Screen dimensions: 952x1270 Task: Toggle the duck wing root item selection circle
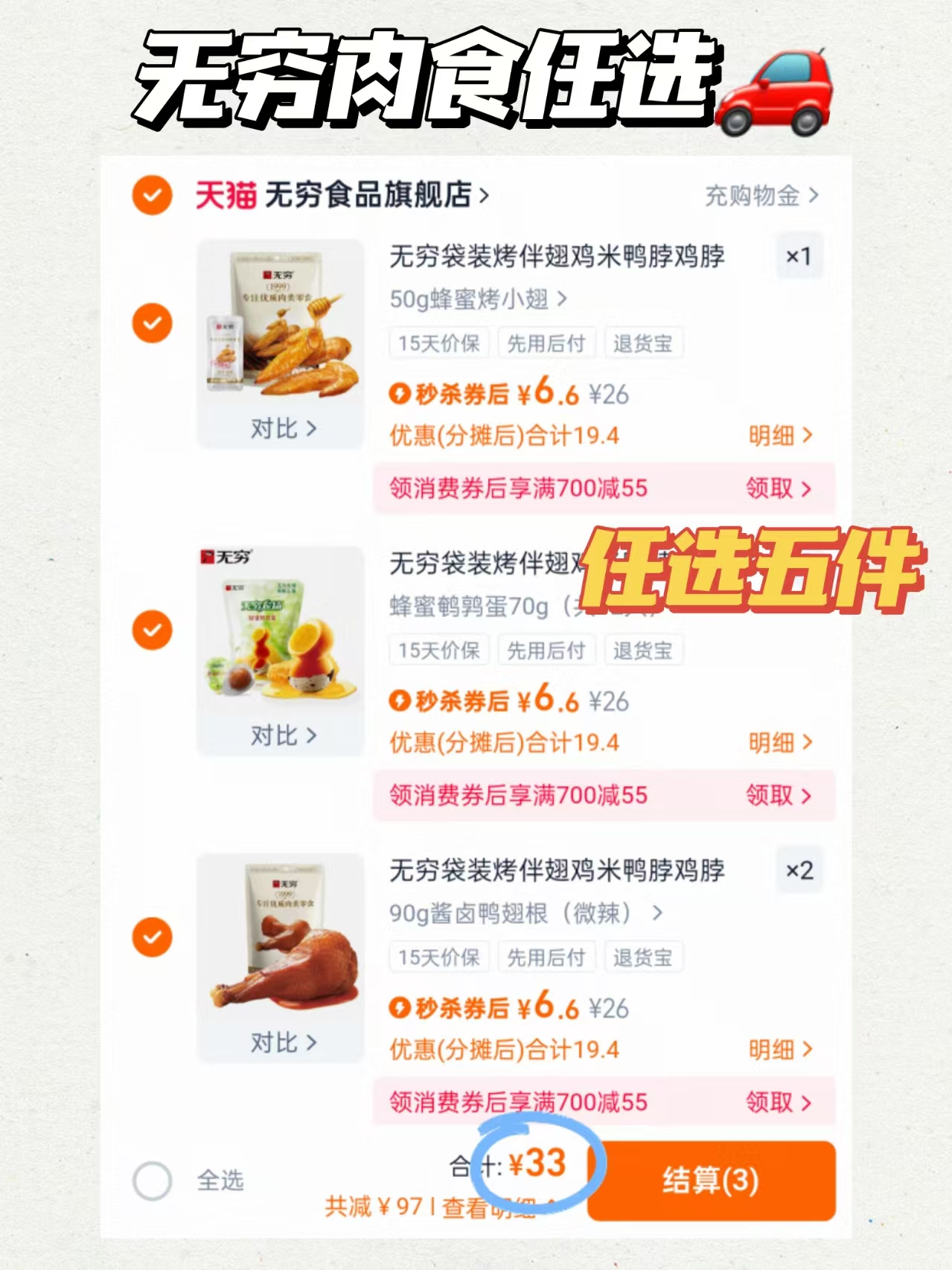pyautogui.click(x=151, y=939)
